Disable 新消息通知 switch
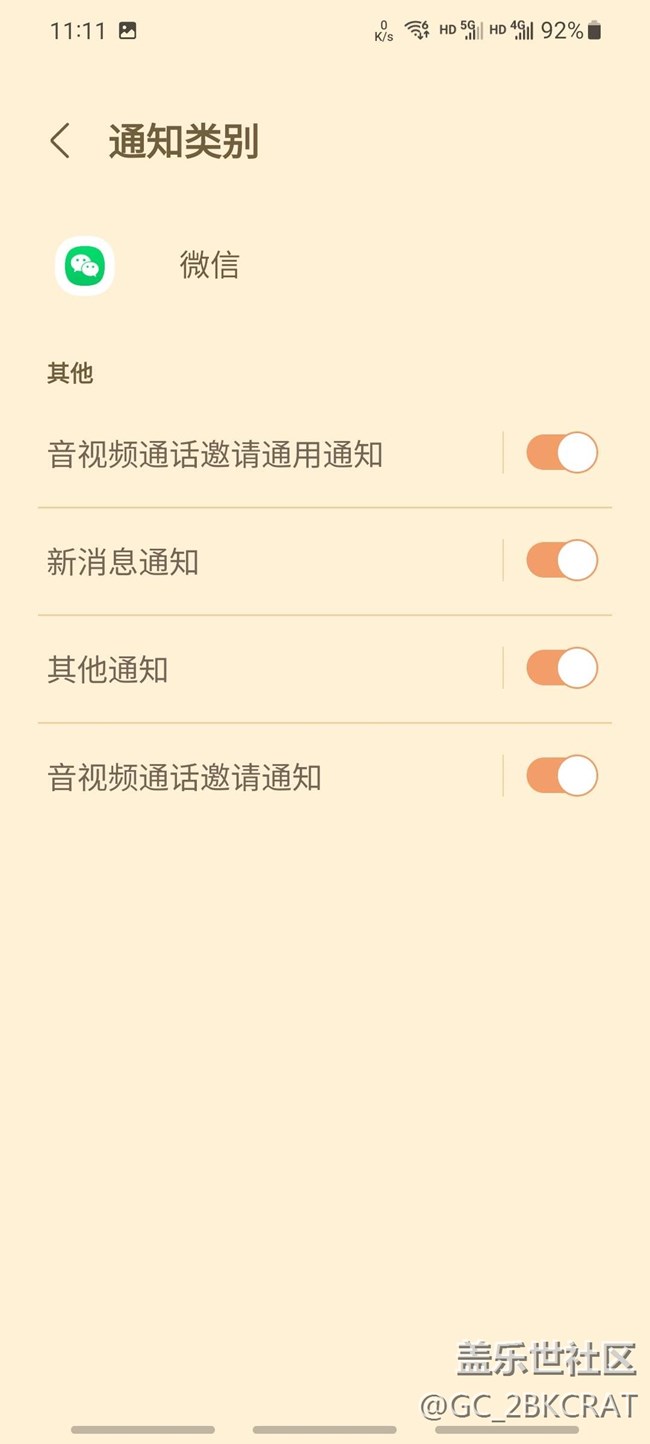This screenshot has width=650, height=1444. [562, 561]
